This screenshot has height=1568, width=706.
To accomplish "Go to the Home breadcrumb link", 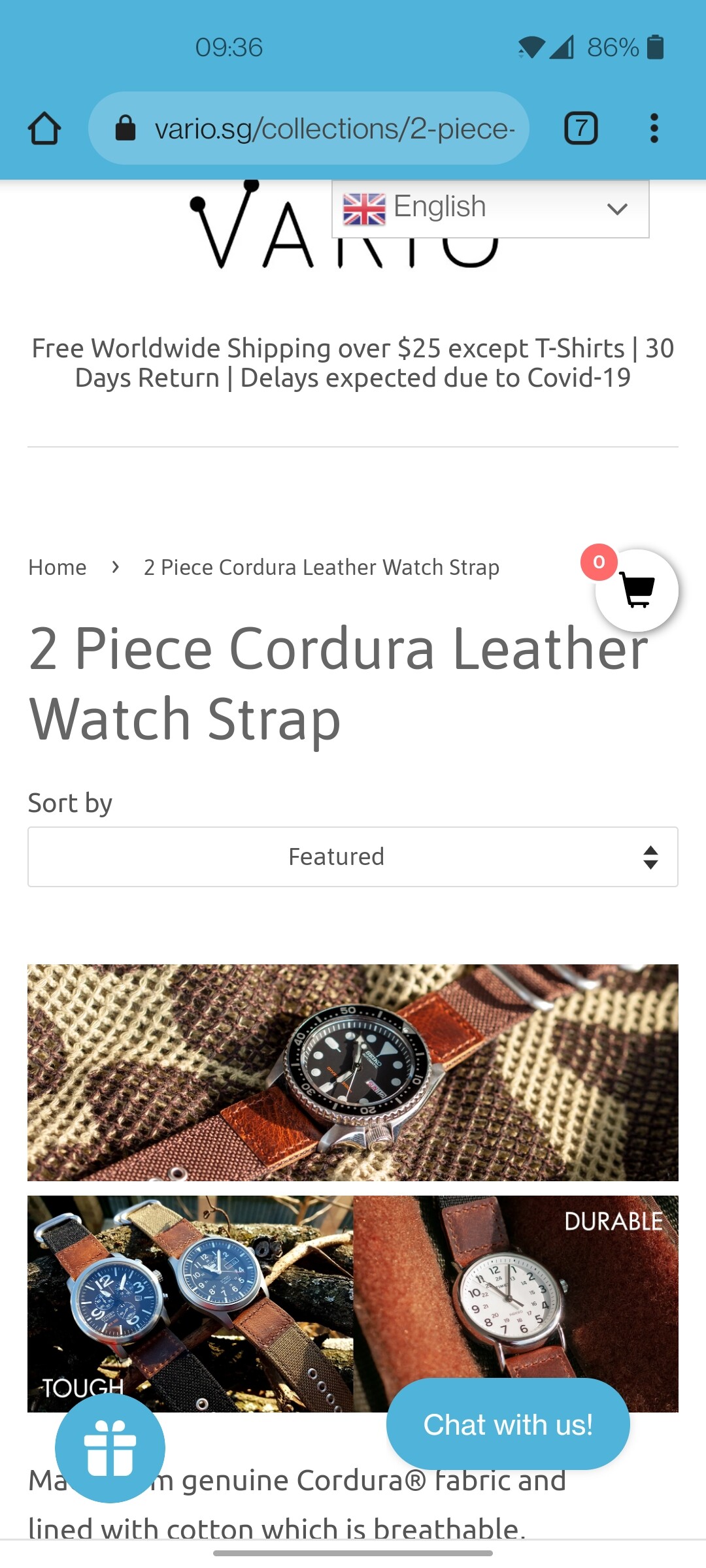I will [58, 567].
